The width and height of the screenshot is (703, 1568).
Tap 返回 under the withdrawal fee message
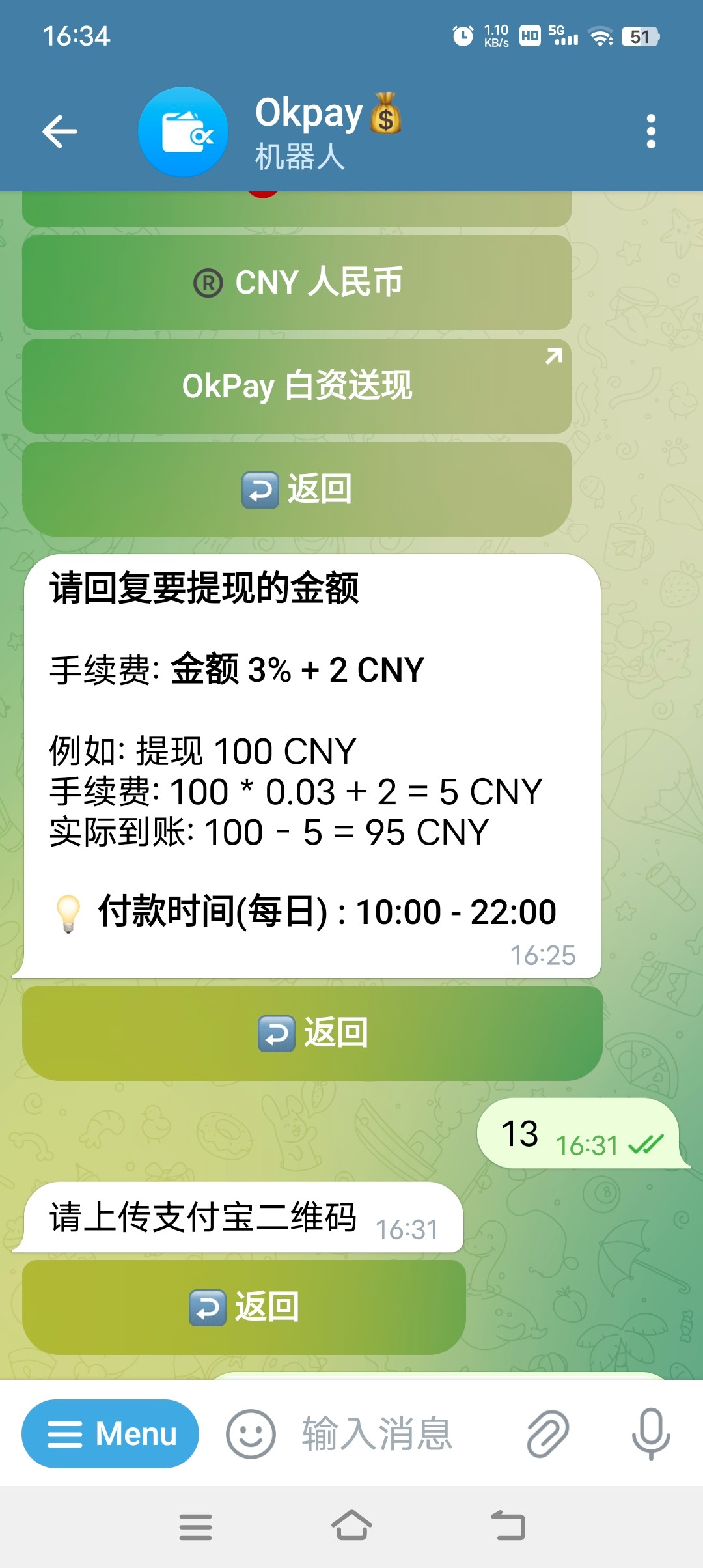pos(312,1033)
